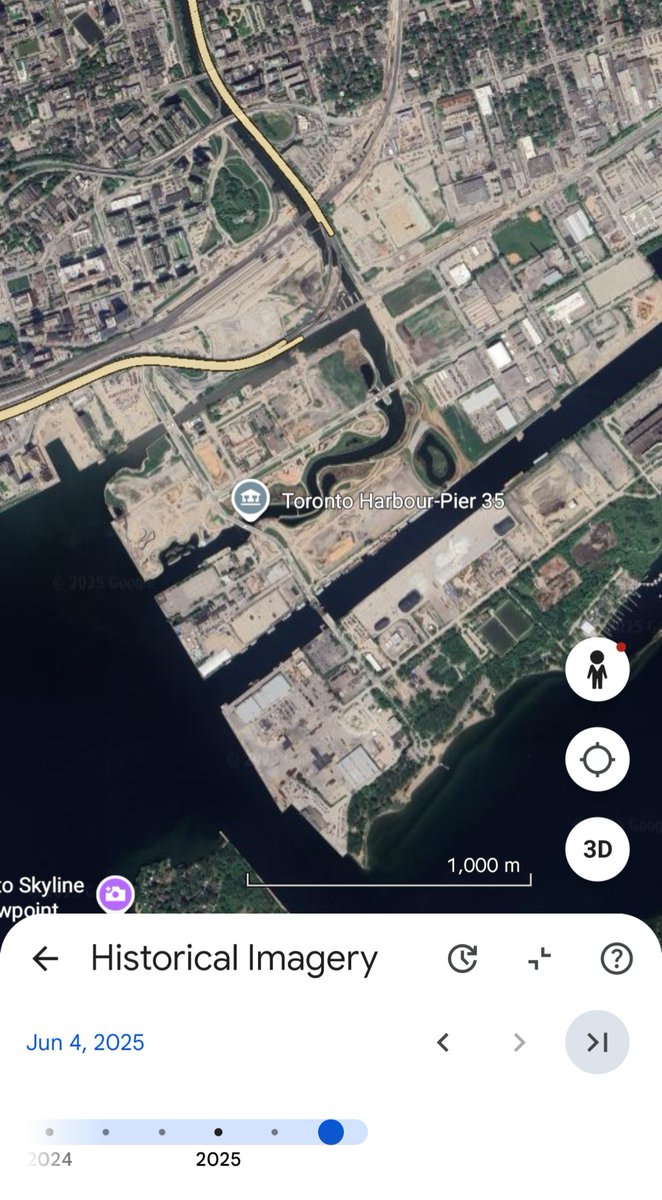Open Historical Imagery help
The height and width of the screenshot is (1200, 662).
coord(616,959)
